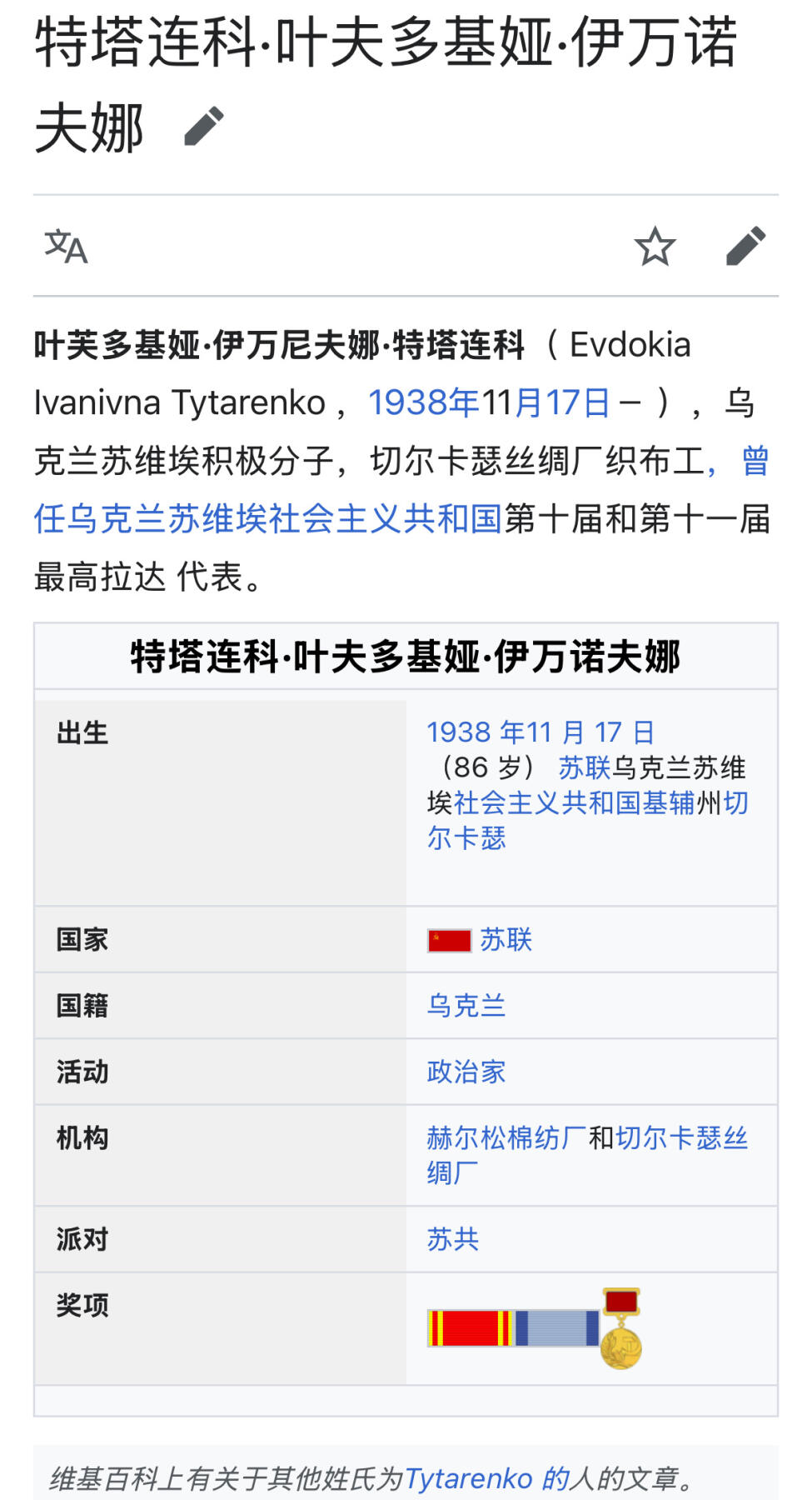Viewport: 812px width, 1500px height.
Task: Tap the pencil icon beside the page title
Action: pos(204,127)
